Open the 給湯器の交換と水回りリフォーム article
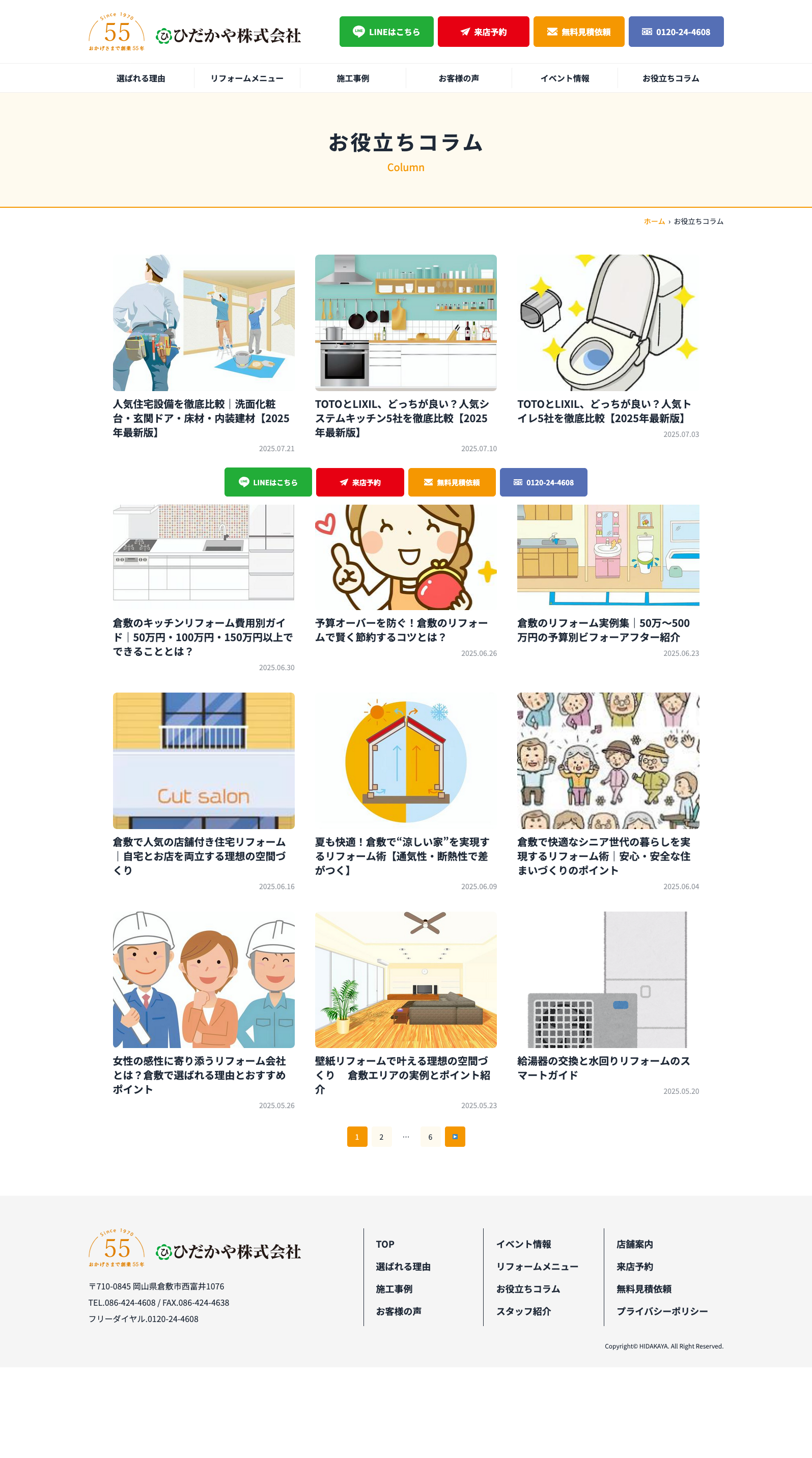Viewport: 812px width, 1458px height. (x=608, y=1004)
